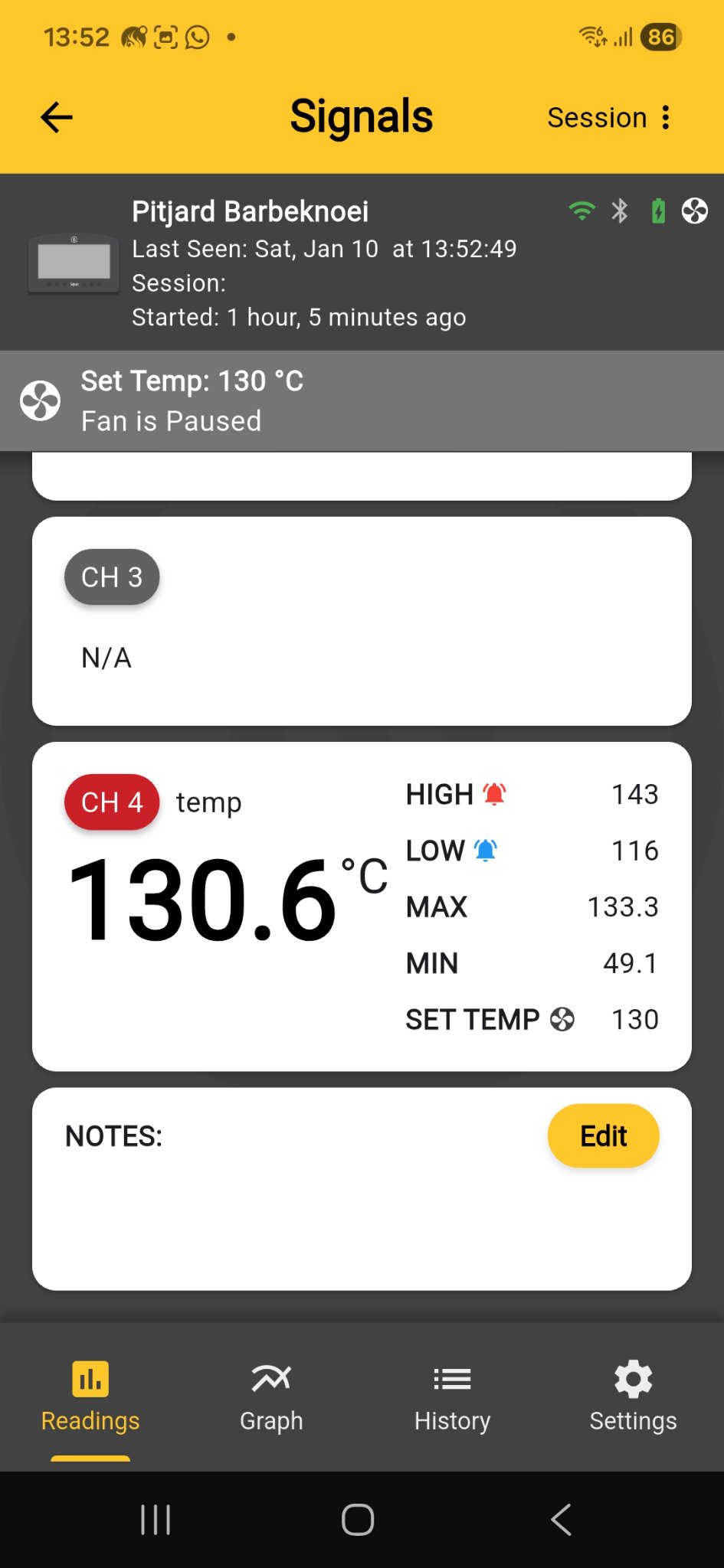724x1568 pixels.
Task: Go to the Settings tab
Action: [633, 1398]
